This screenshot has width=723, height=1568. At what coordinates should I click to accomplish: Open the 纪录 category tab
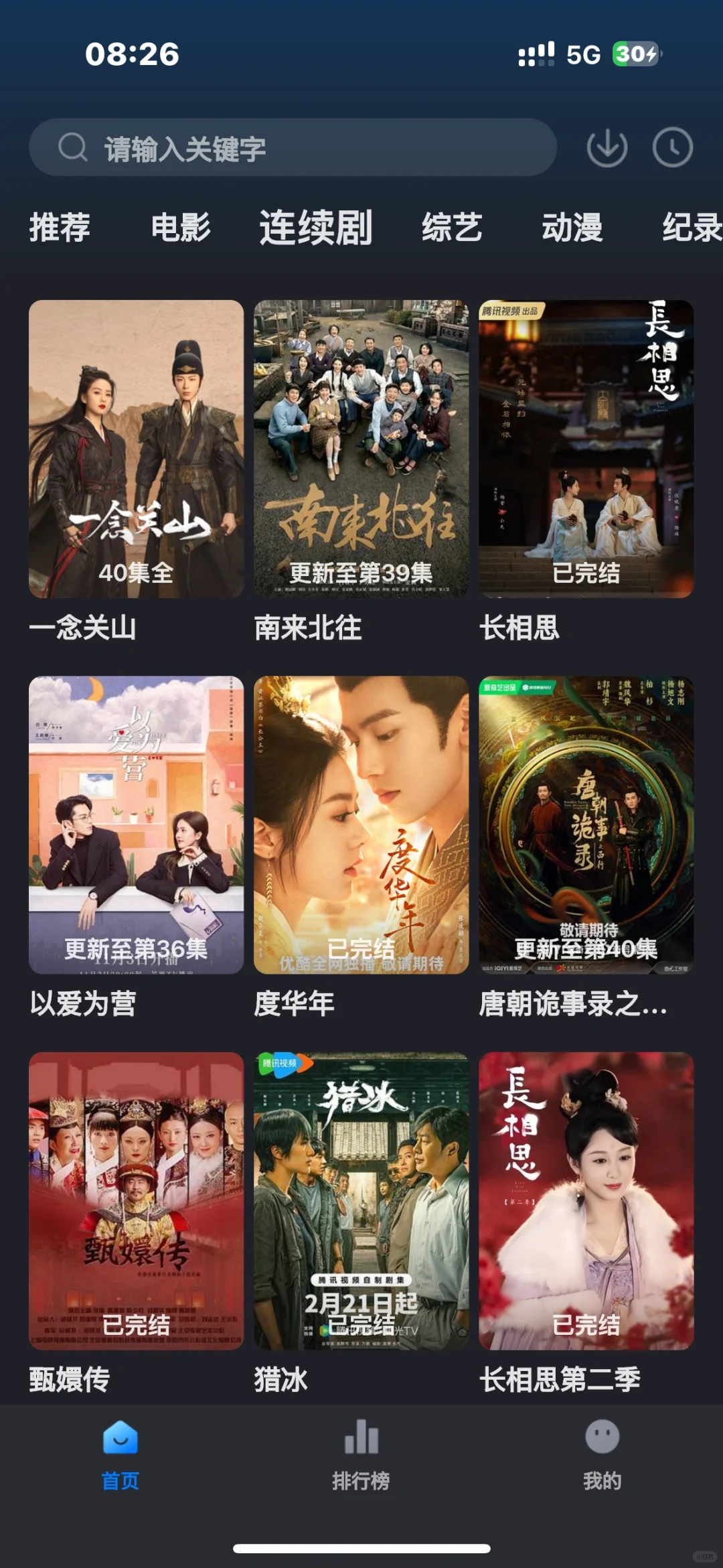click(x=691, y=228)
